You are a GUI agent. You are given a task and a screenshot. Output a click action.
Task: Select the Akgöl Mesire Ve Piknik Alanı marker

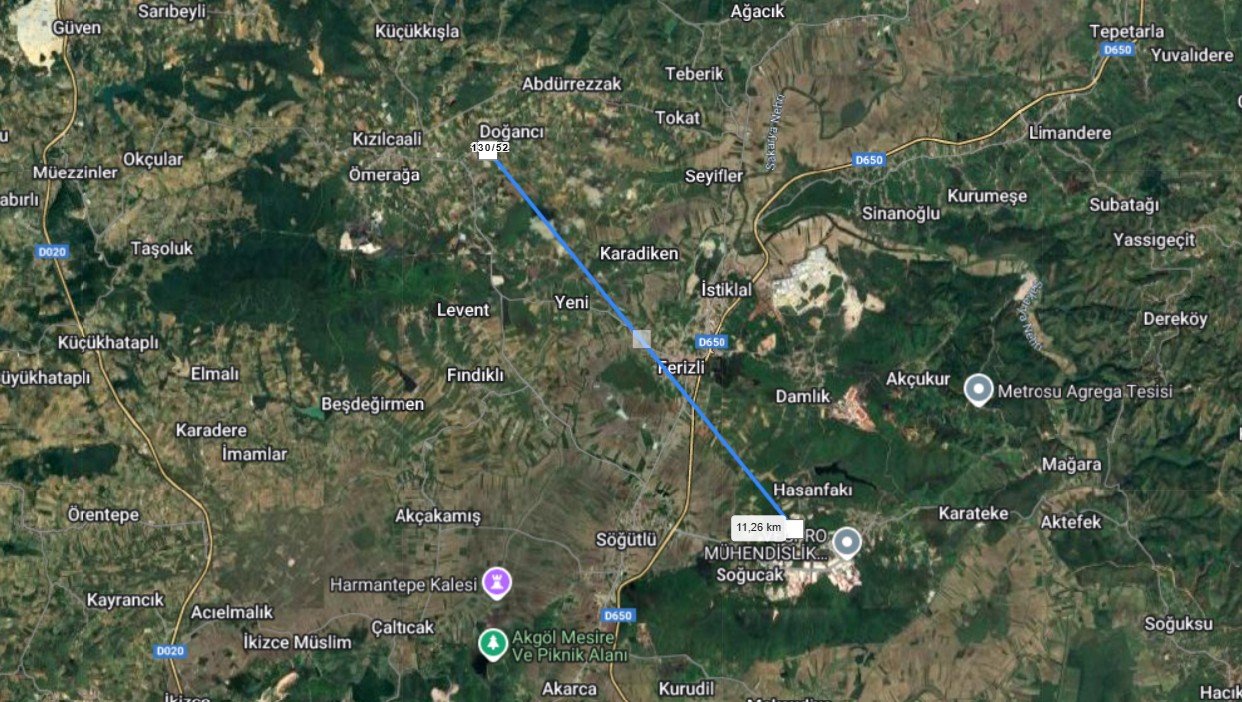[x=491, y=643]
